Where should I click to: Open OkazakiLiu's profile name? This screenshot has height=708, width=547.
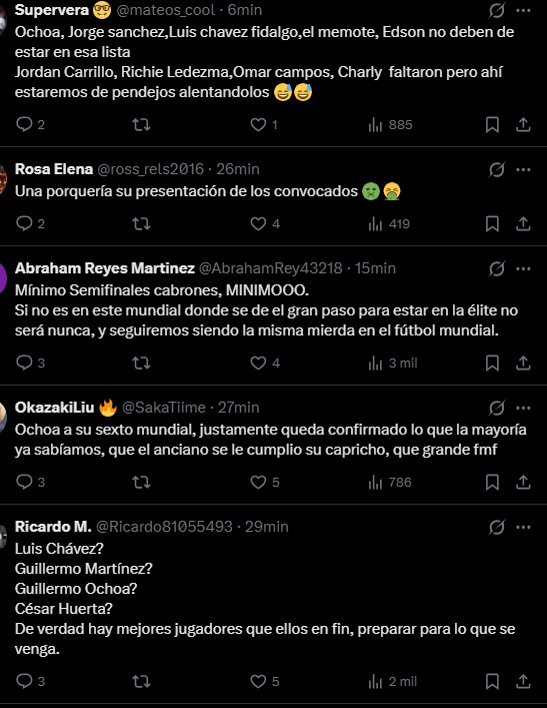[x=55, y=407]
